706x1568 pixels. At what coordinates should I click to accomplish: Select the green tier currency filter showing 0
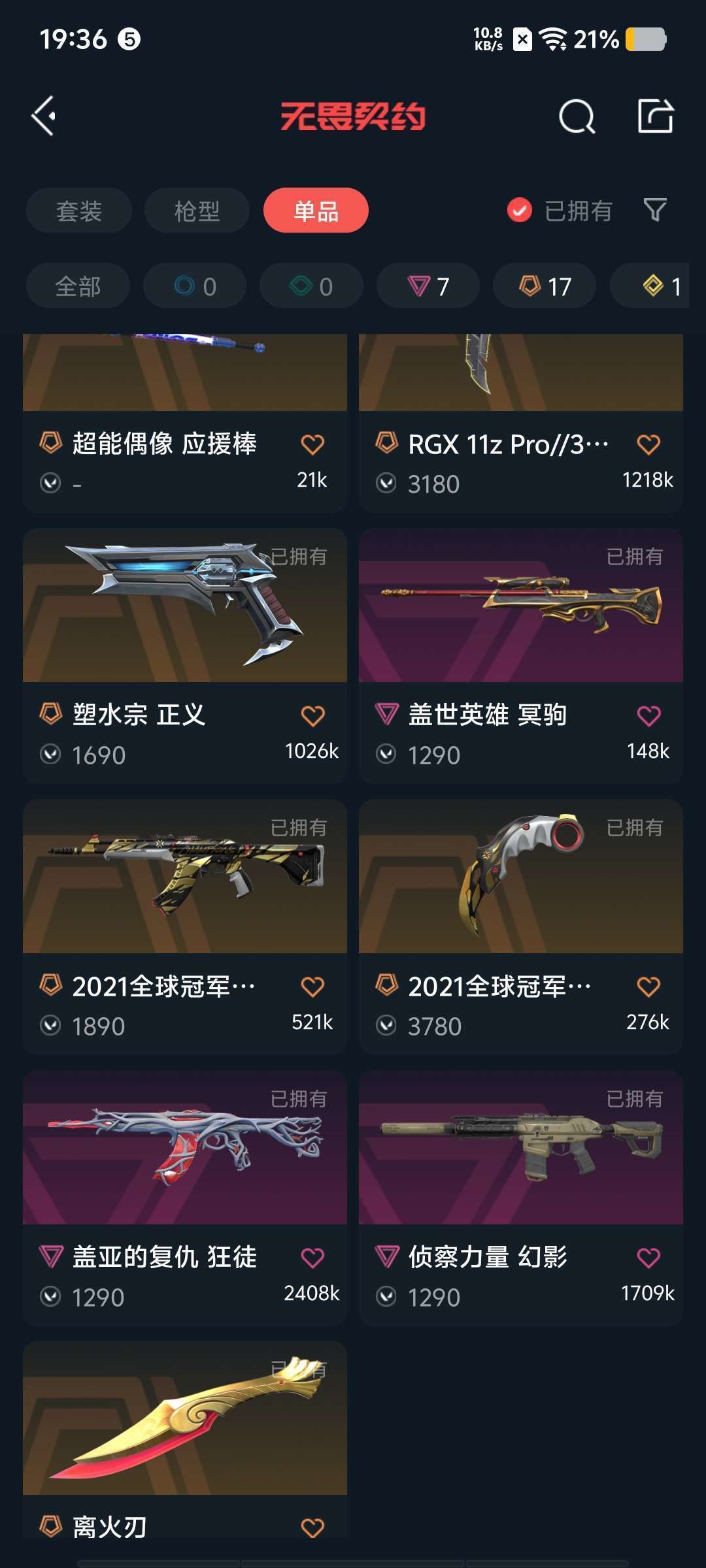(311, 286)
